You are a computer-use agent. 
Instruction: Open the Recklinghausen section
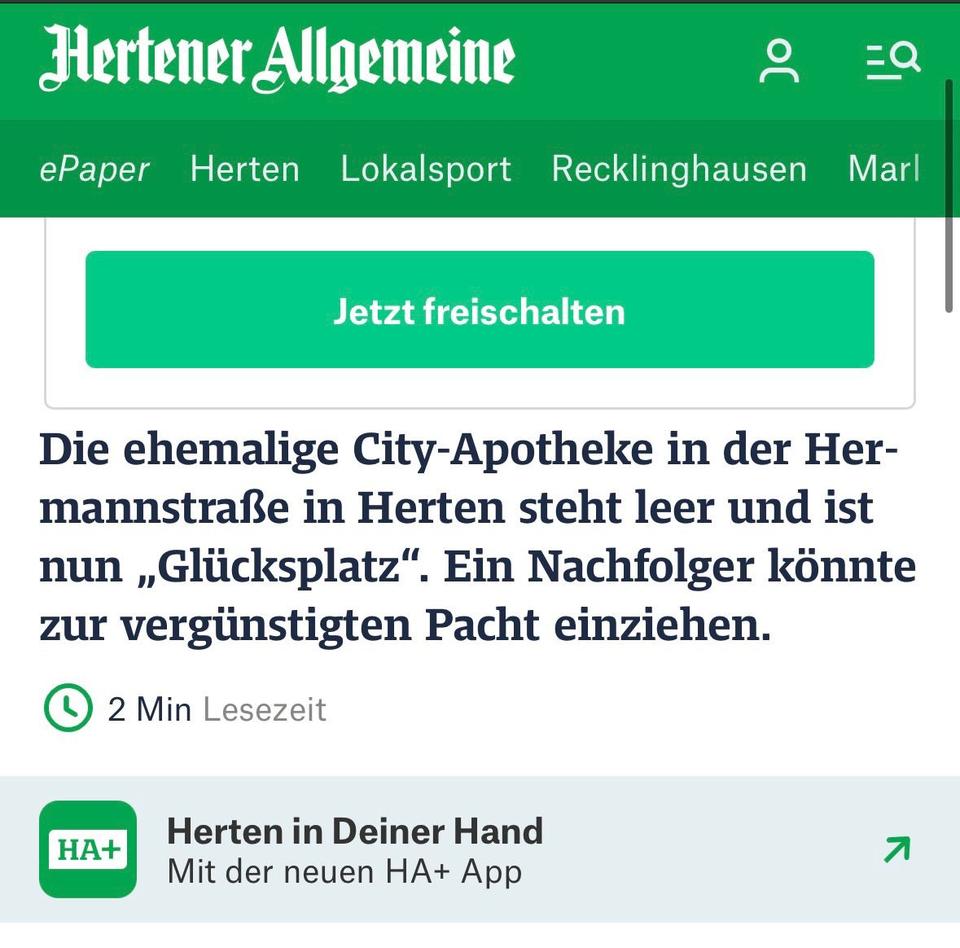coord(679,169)
